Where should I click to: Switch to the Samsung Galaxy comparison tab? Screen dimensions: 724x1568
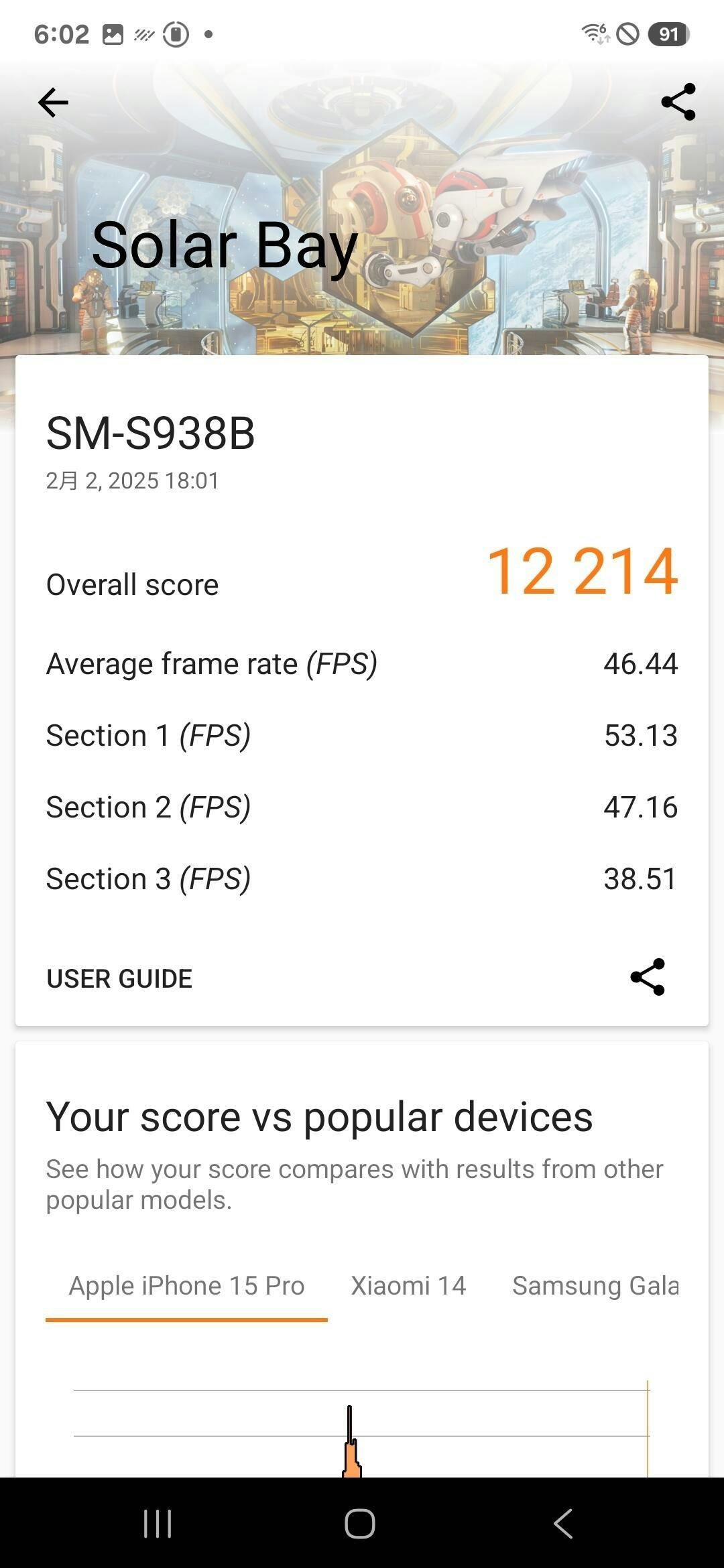click(x=595, y=1286)
